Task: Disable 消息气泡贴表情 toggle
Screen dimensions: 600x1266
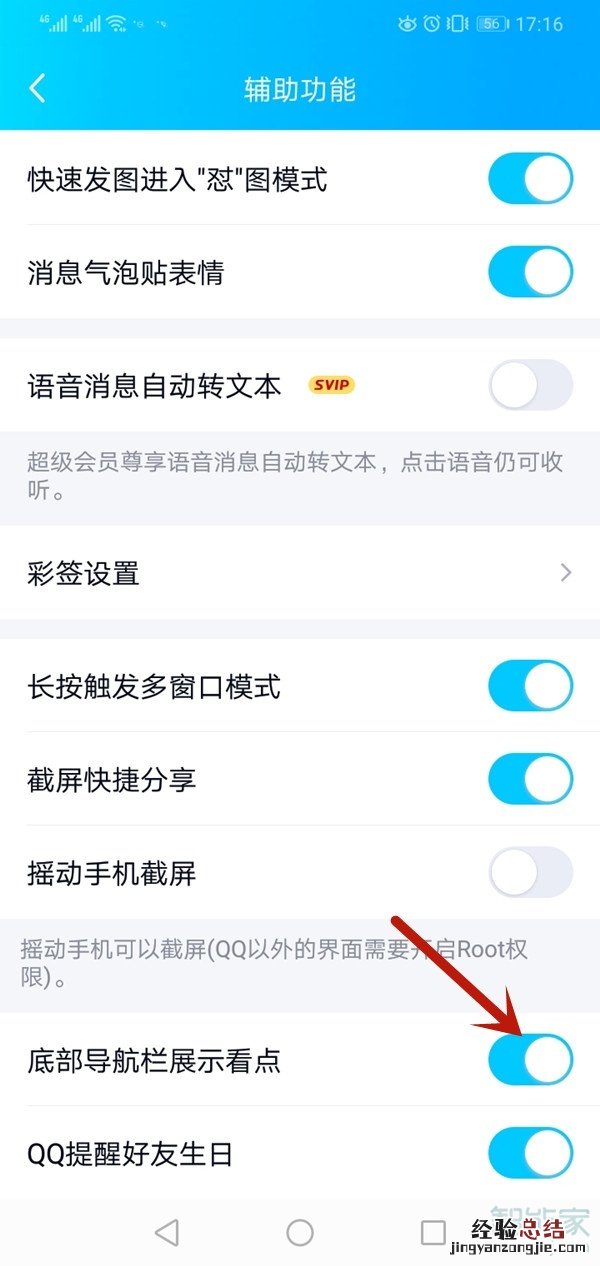Action: point(530,272)
